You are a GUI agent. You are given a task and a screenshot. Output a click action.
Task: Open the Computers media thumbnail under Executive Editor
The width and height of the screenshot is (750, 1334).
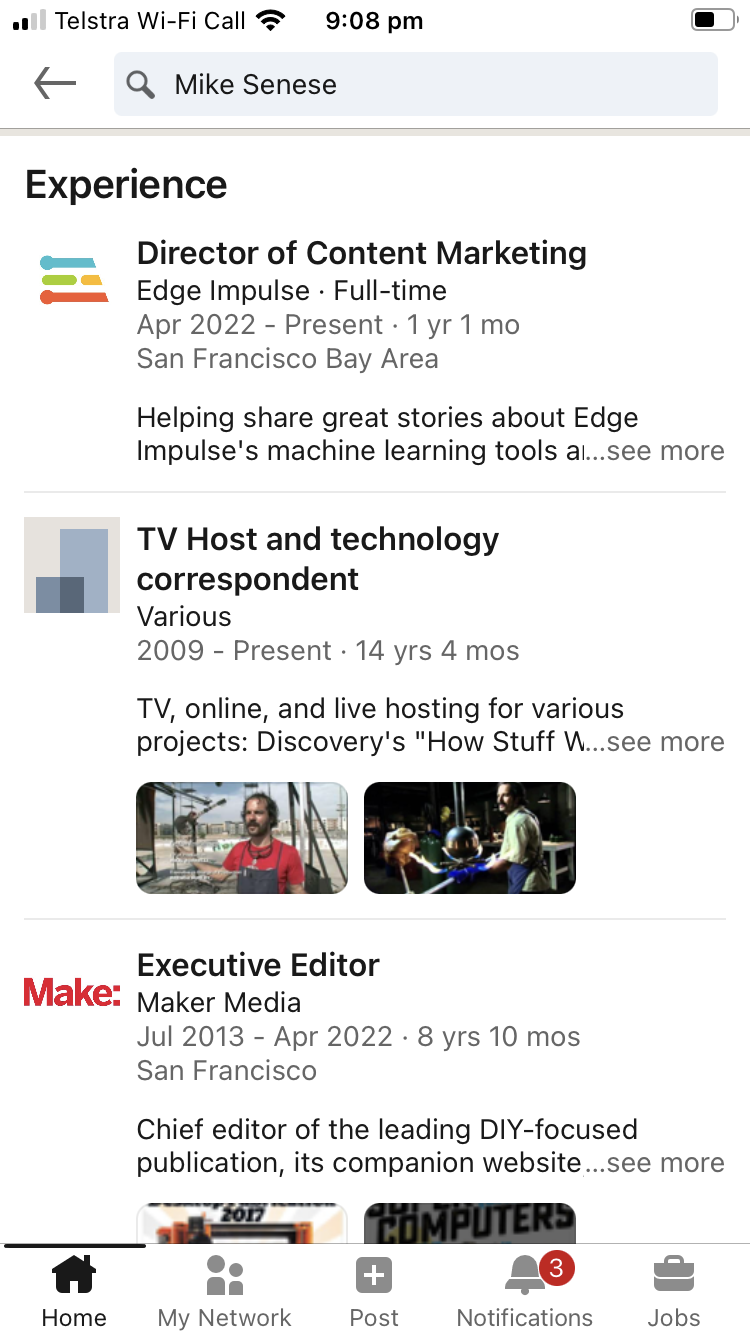[x=470, y=1222]
